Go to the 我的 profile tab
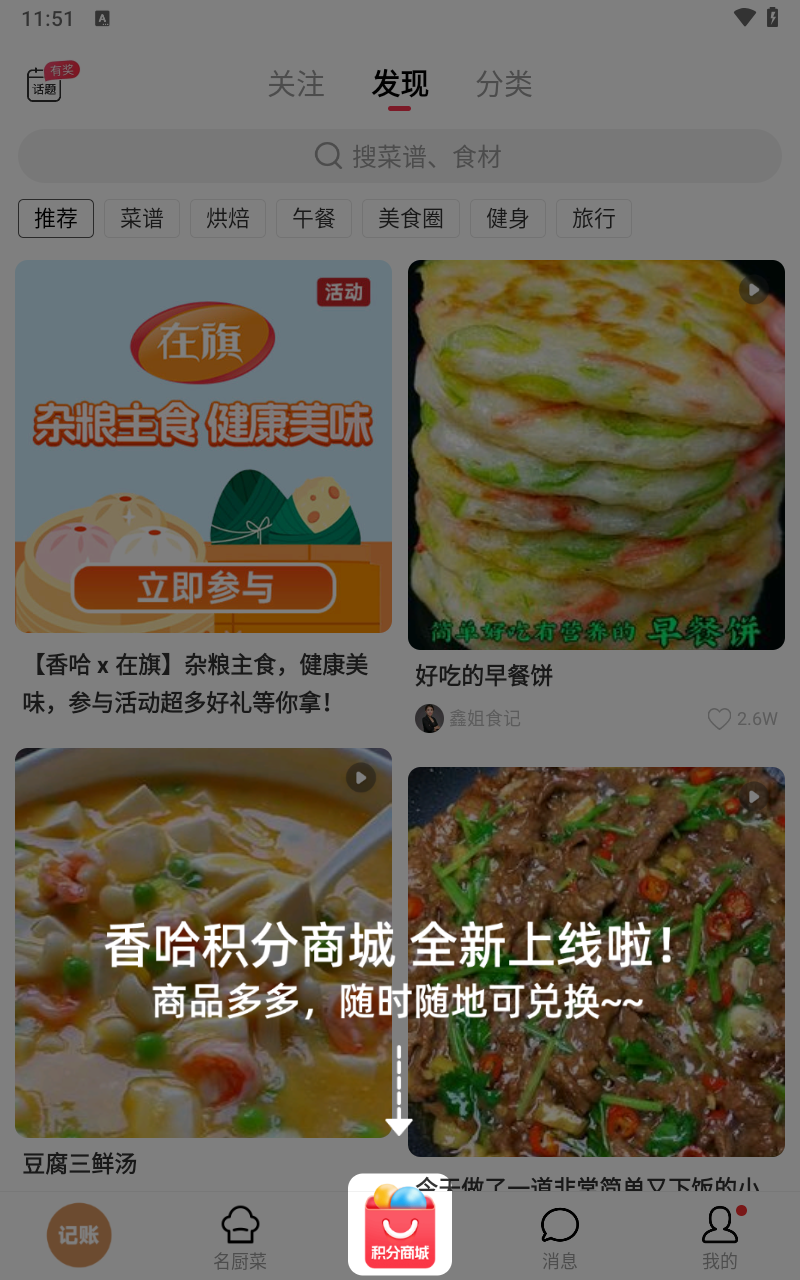800x1280 pixels. point(720,1237)
